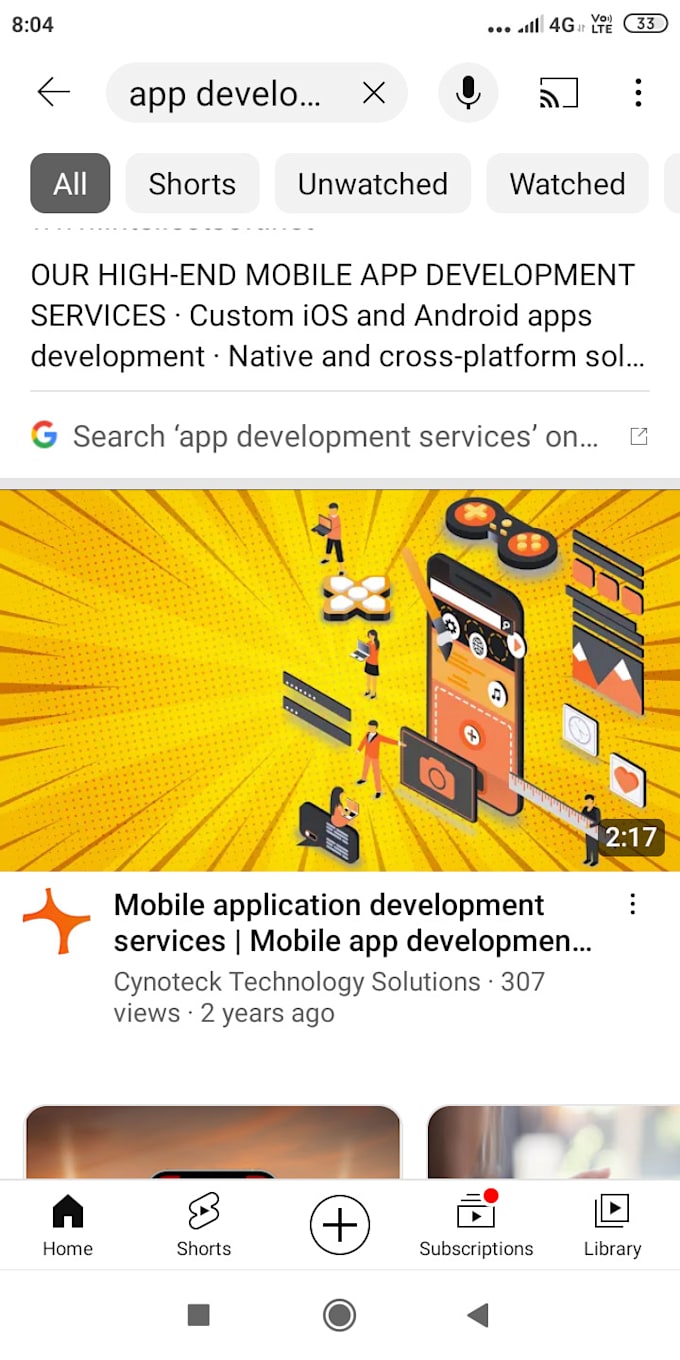Tap the search box with 'app develo…'
The width and height of the screenshot is (680, 1360).
(x=230, y=94)
